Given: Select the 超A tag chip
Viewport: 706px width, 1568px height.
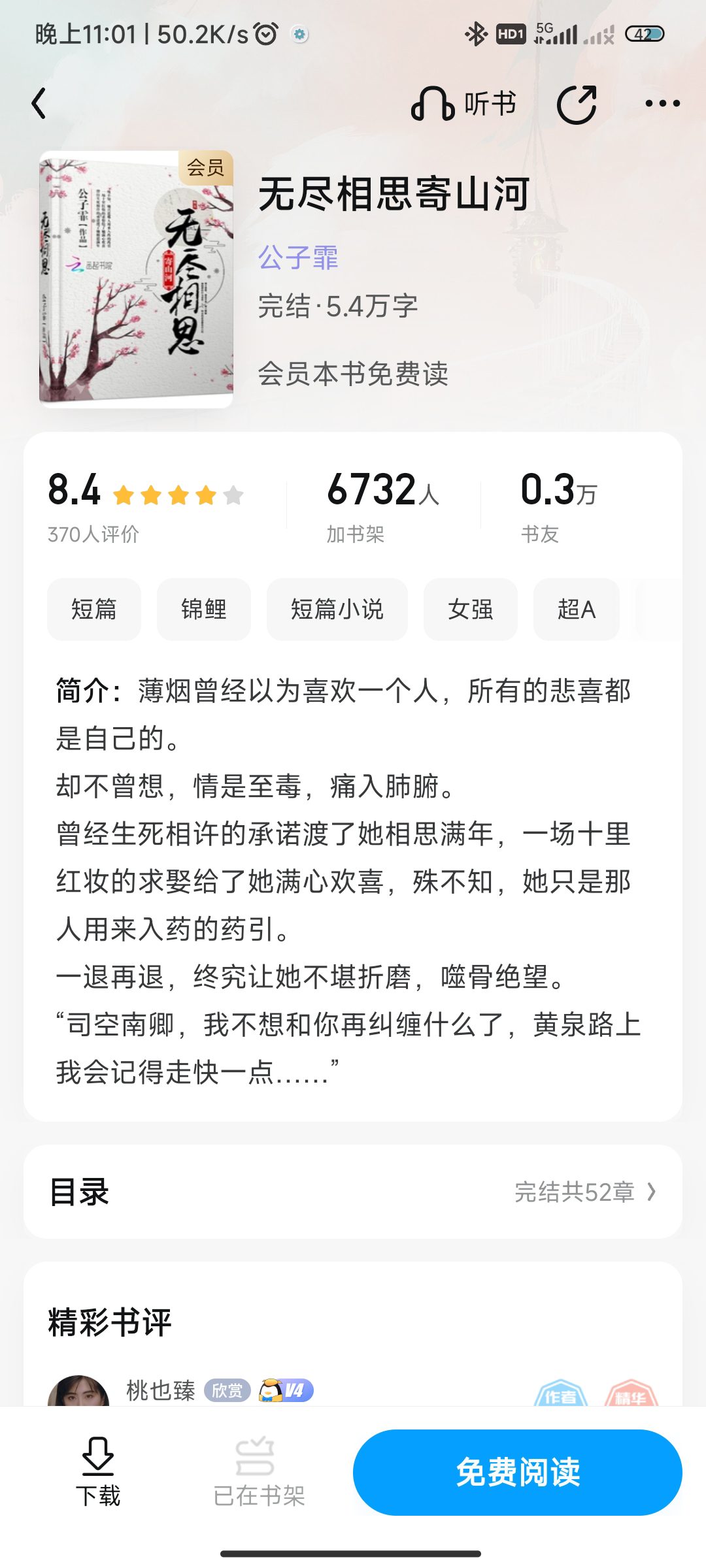Looking at the screenshot, I should pos(577,610).
